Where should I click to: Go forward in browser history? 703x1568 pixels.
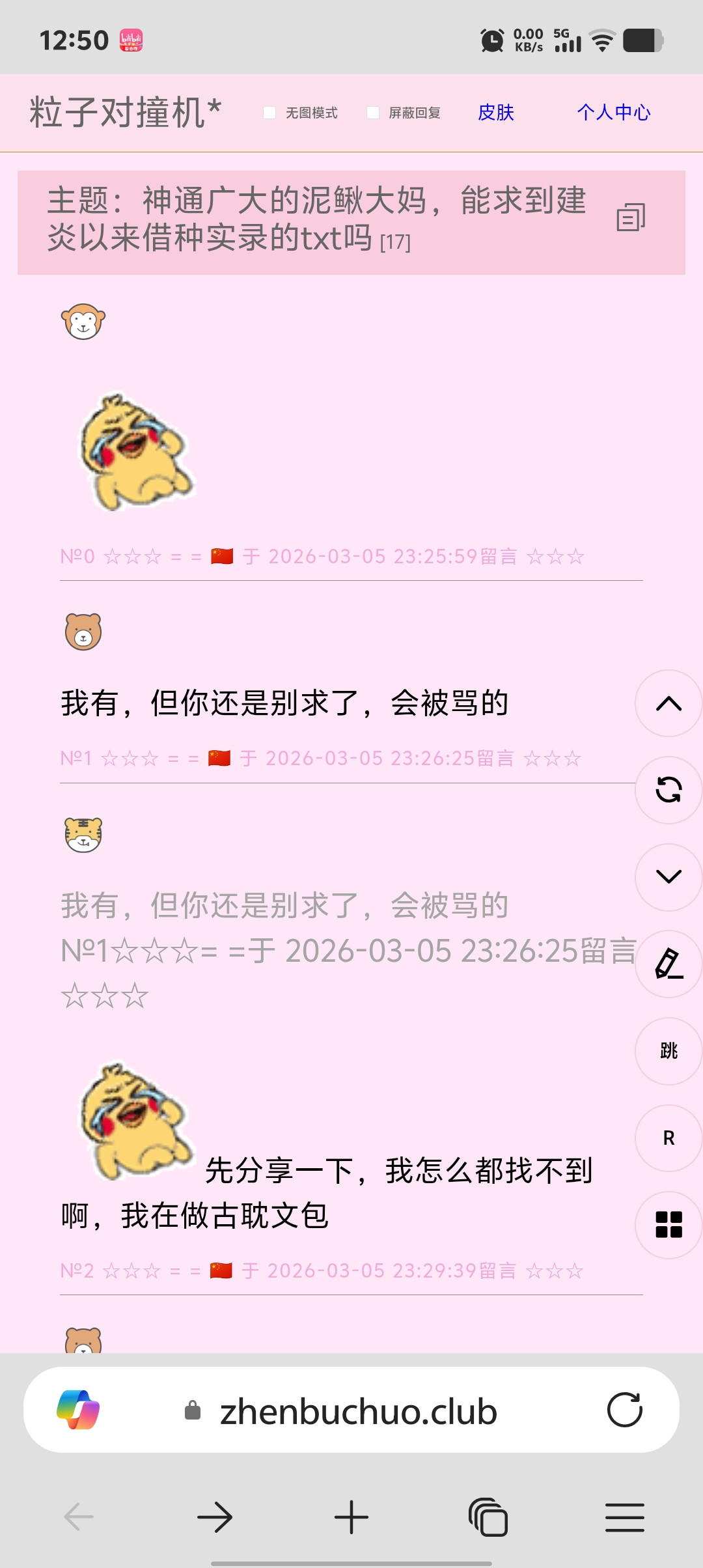click(x=215, y=1517)
